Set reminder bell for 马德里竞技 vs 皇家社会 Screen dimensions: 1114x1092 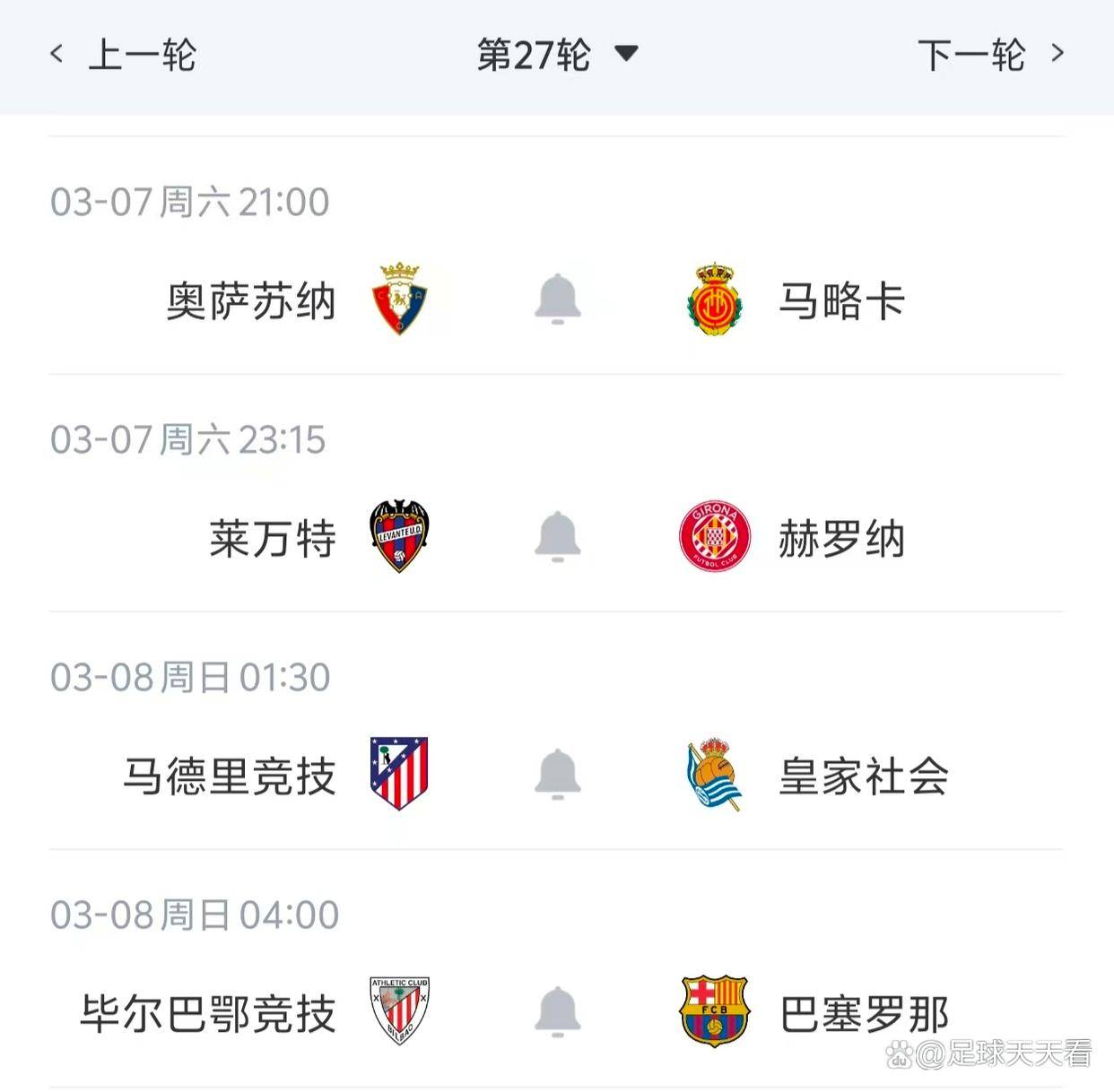557,775
